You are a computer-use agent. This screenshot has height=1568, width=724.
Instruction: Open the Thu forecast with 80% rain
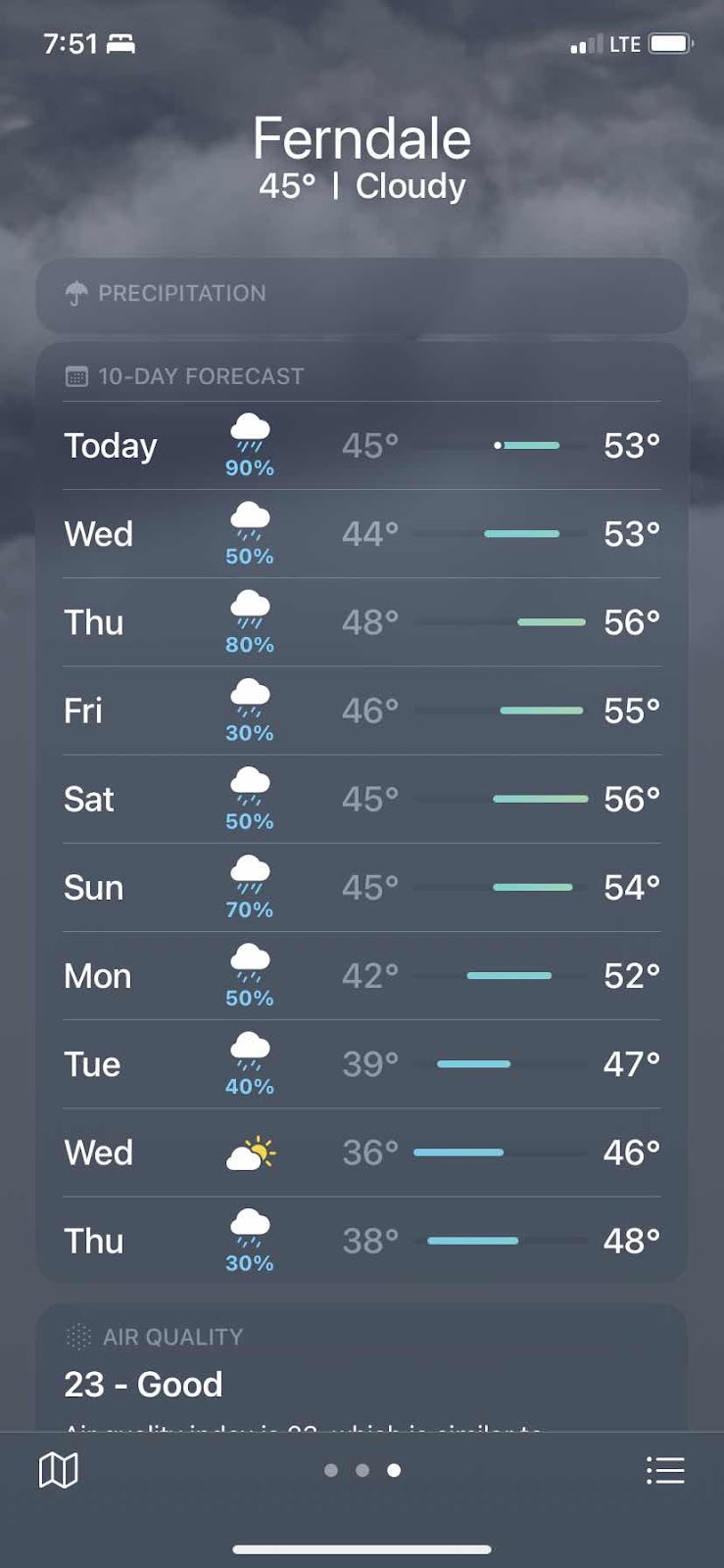coord(362,622)
